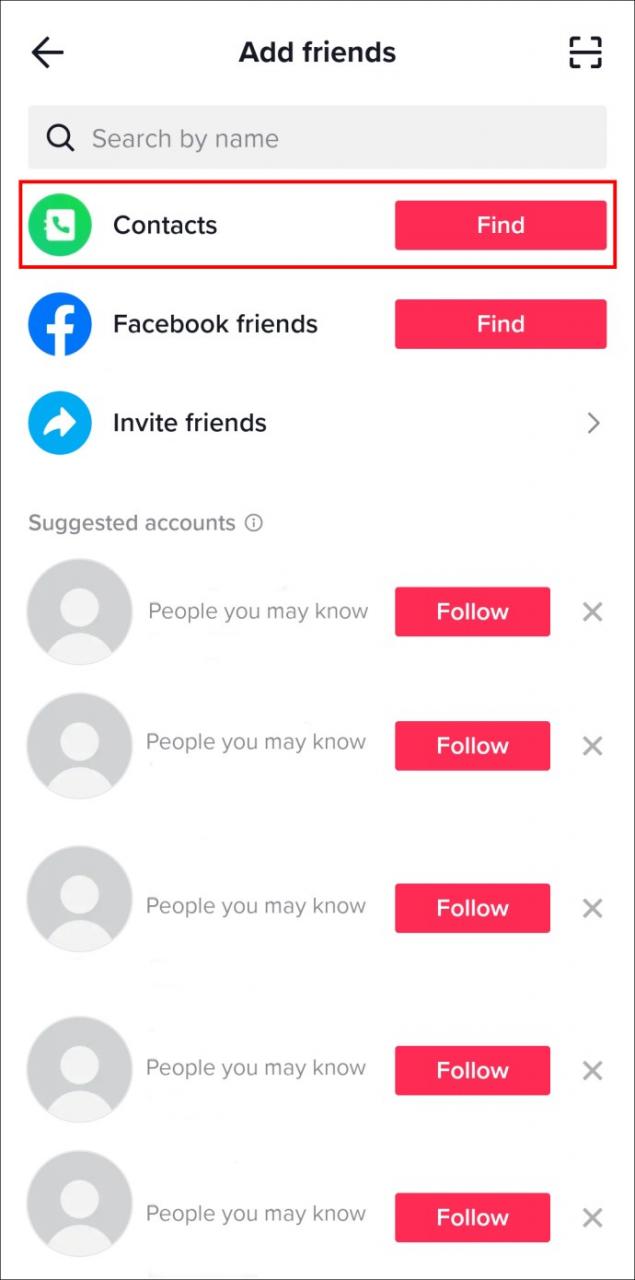Open the QR code scanner
The image size is (635, 1280).
point(585,53)
